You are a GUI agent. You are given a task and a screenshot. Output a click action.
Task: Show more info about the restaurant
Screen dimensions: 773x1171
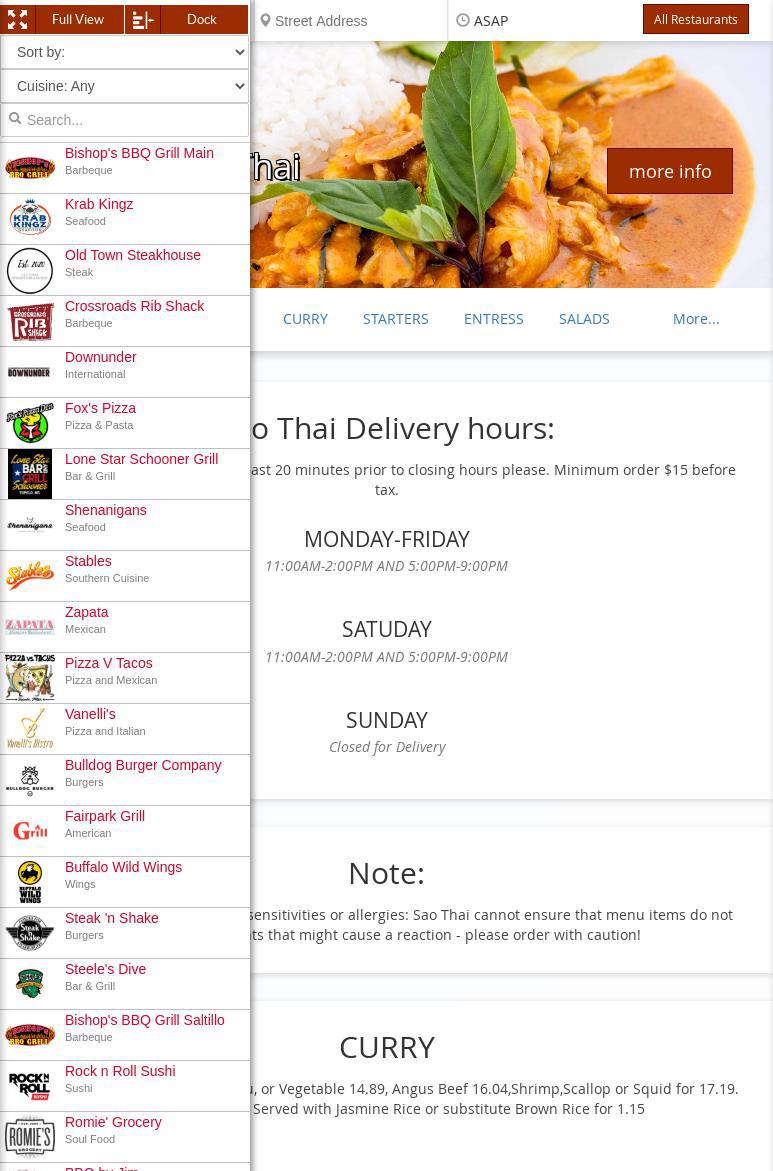point(669,171)
